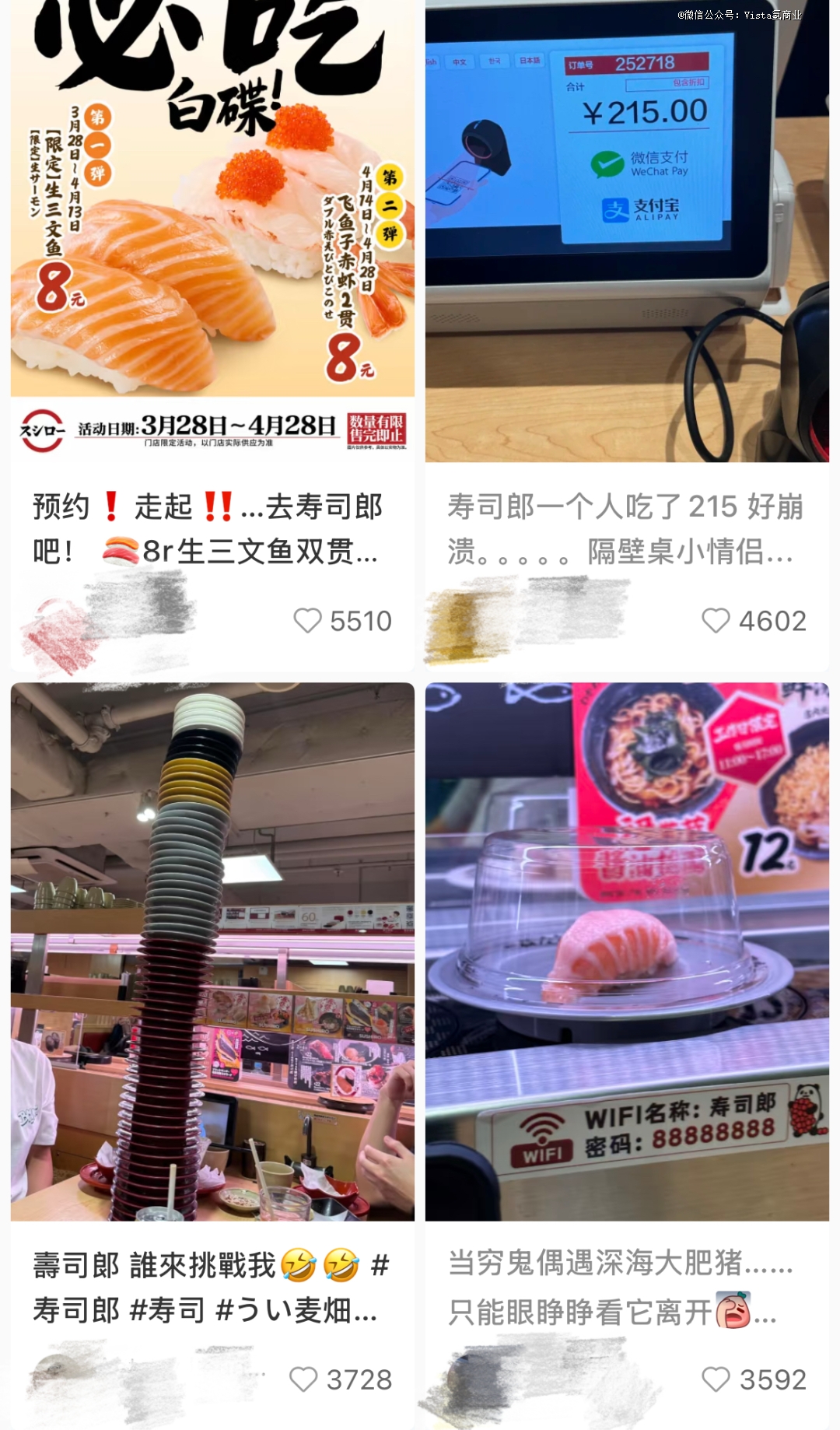Image resolution: width=840 pixels, height=1430 pixels.
Task: Open the post about spending 215 alone
Action: click(x=627, y=233)
